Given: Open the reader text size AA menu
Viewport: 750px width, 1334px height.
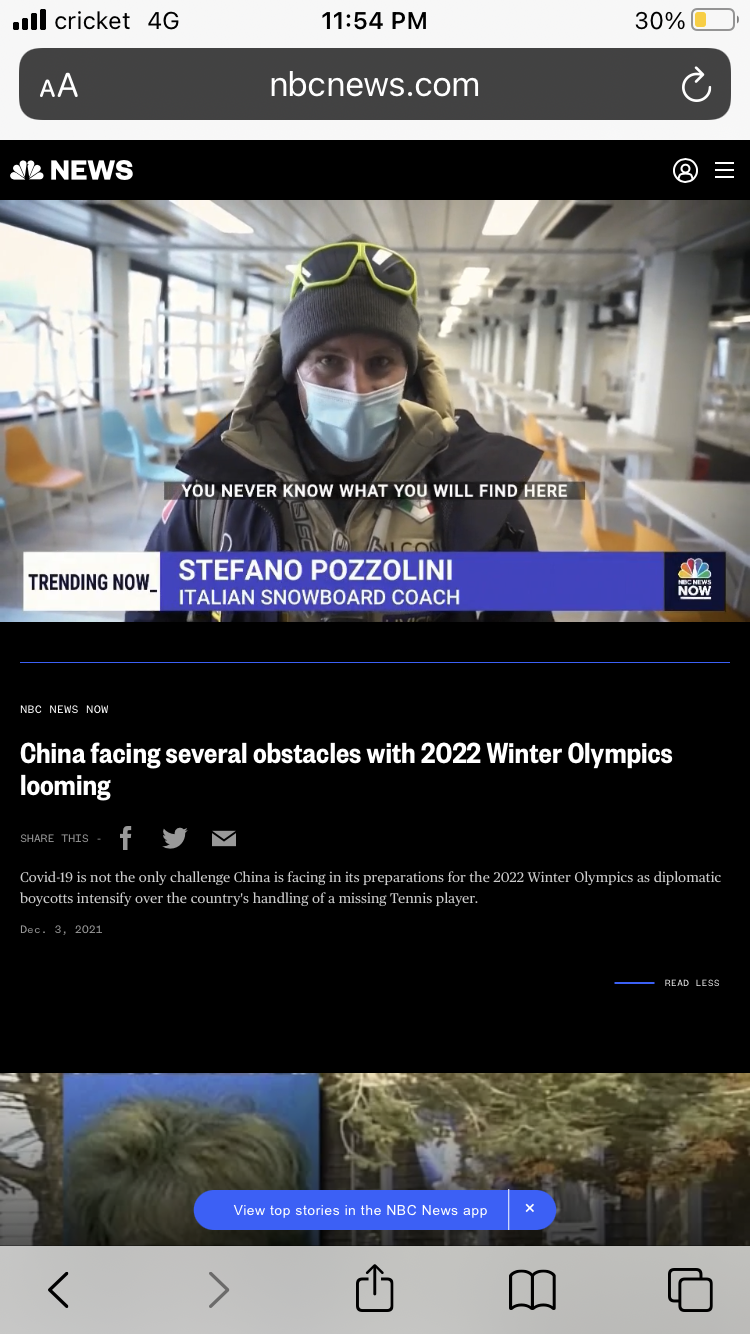Looking at the screenshot, I should click(59, 86).
